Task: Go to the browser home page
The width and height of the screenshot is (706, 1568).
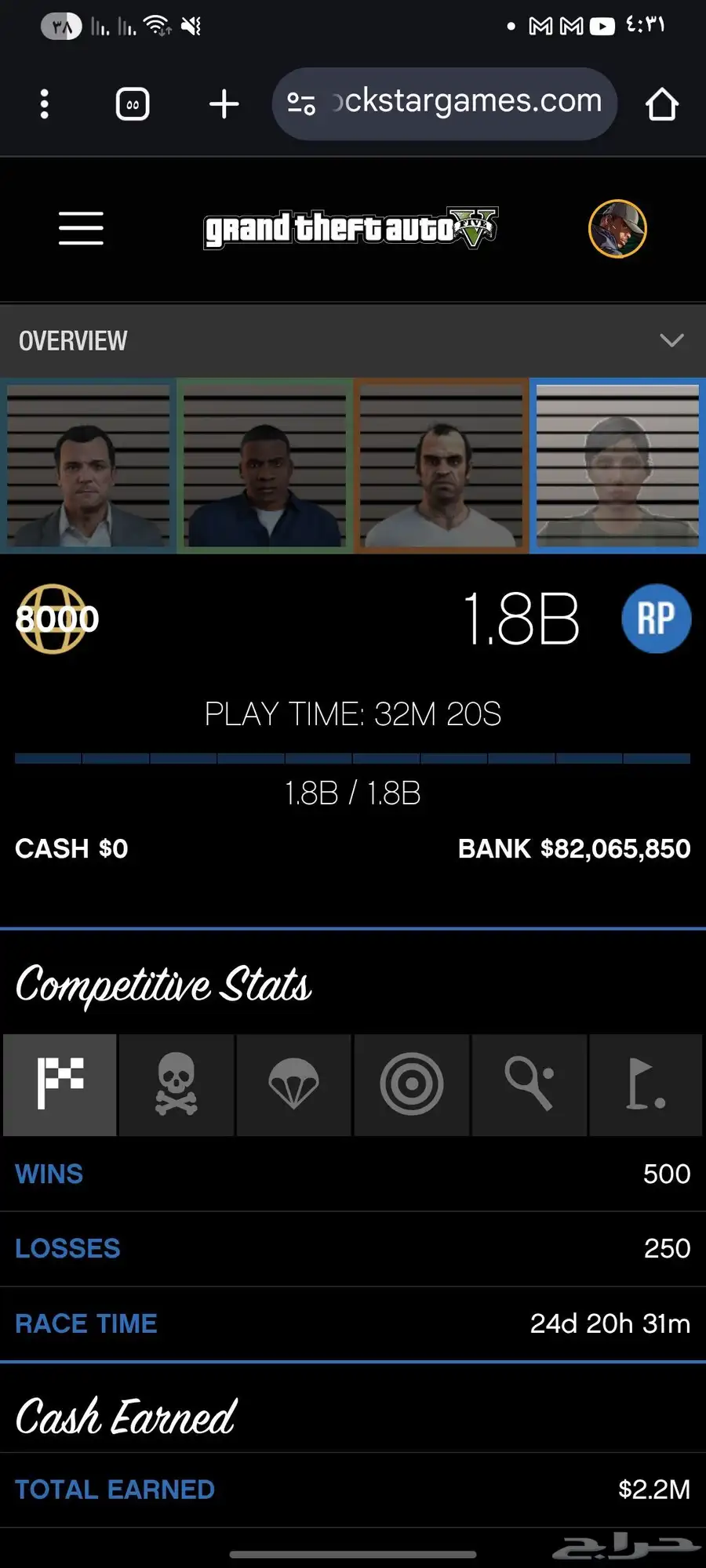Action: 661,103
